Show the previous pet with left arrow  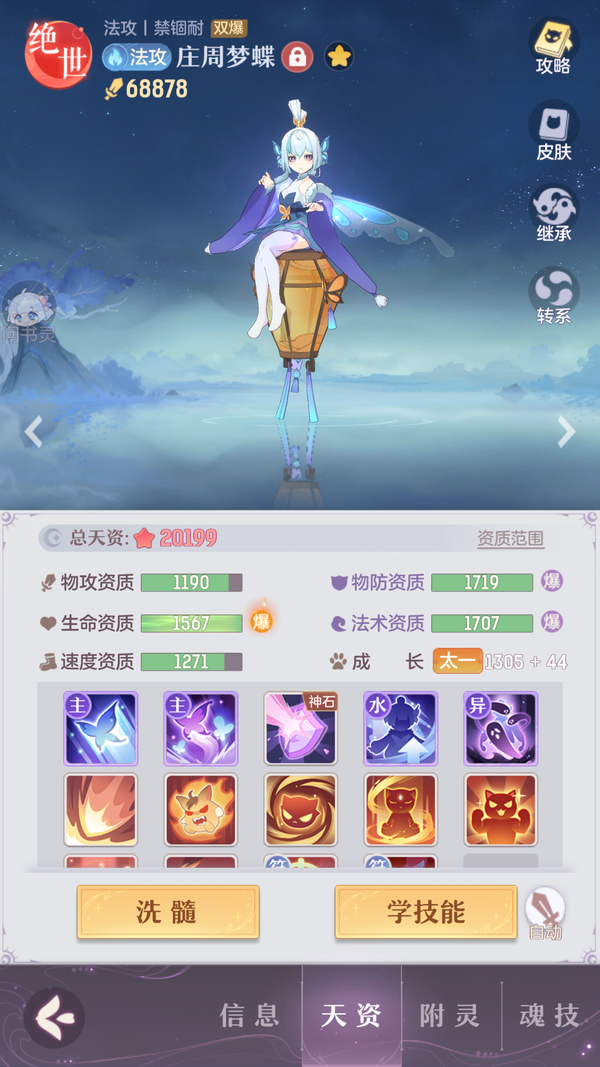[x=33, y=431]
